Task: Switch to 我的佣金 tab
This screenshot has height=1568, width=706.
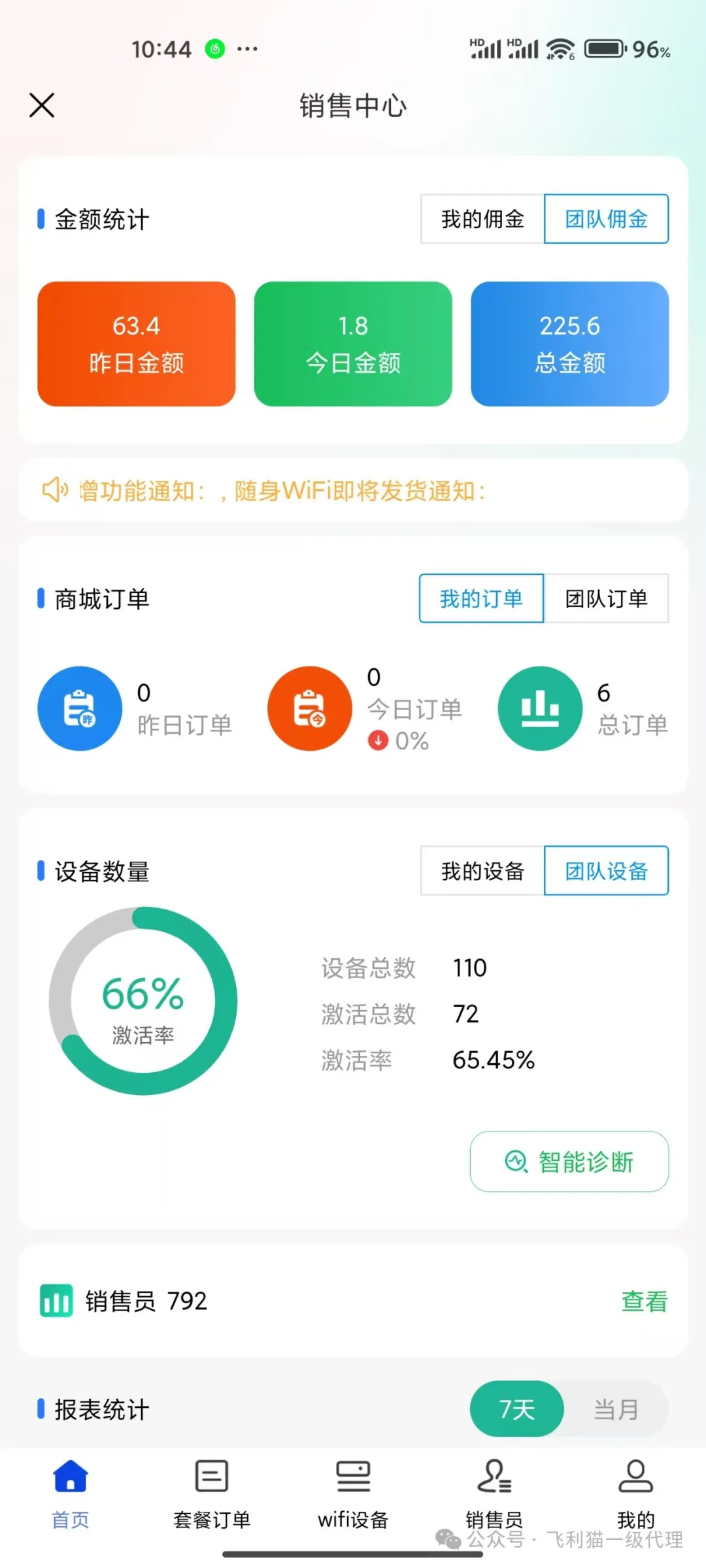Action: pos(482,219)
